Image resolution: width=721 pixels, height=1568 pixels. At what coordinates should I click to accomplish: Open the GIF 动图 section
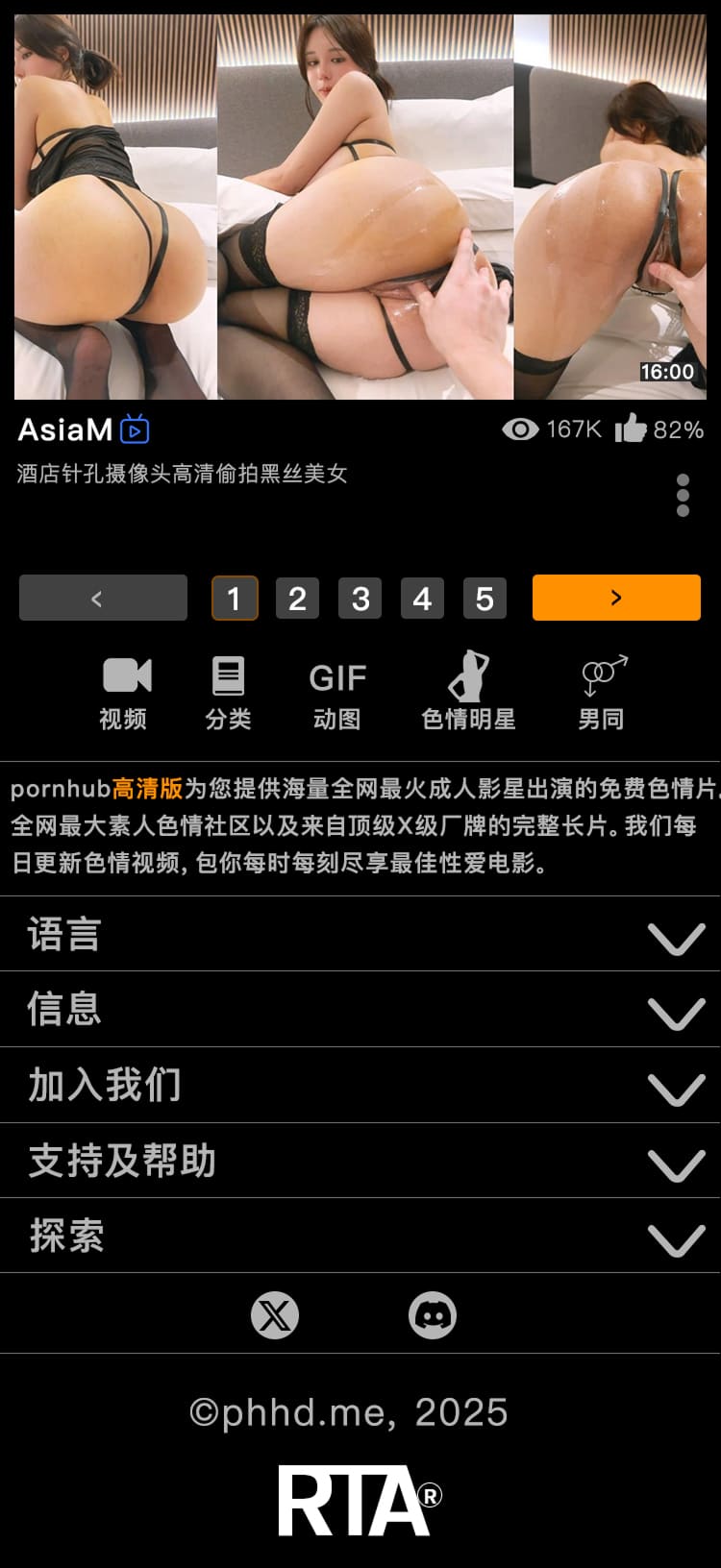point(337,694)
